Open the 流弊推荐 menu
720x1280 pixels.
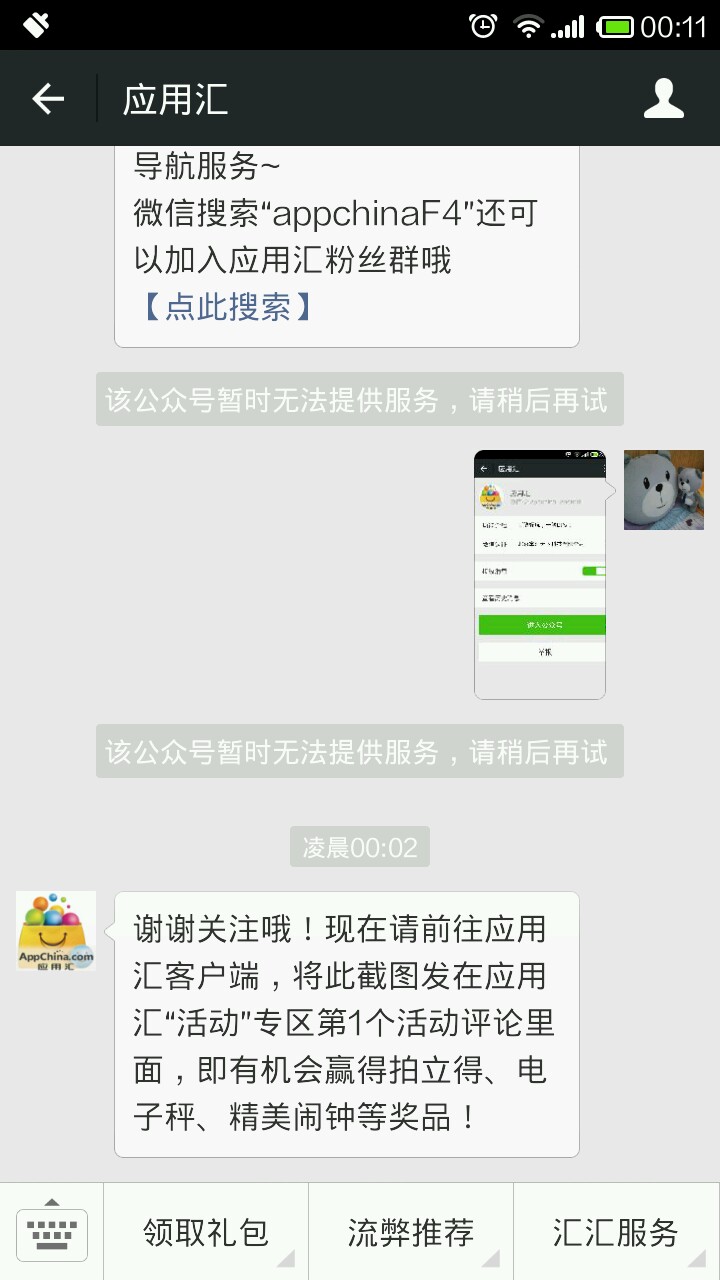click(x=411, y=1232)
